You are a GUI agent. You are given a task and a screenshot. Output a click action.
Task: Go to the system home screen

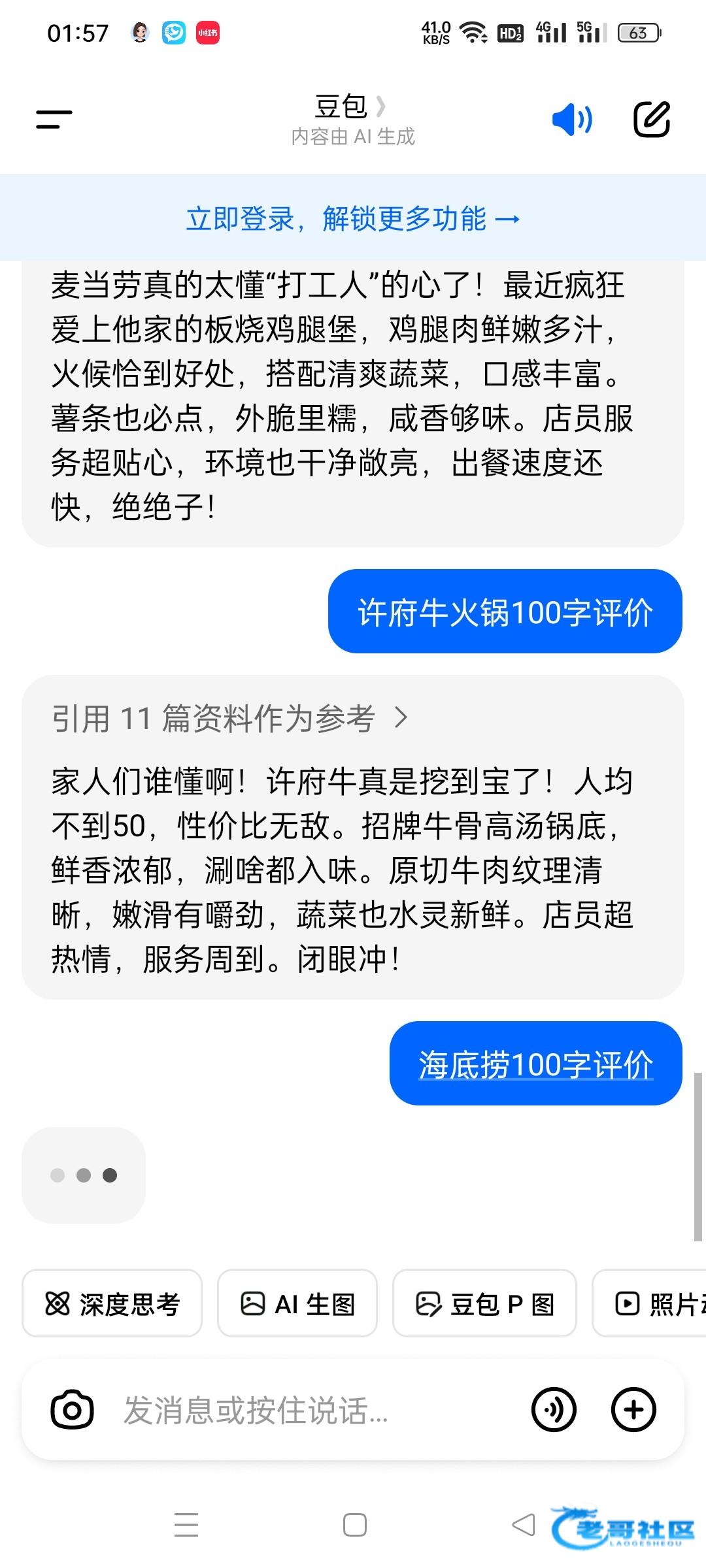[354, 1526]
